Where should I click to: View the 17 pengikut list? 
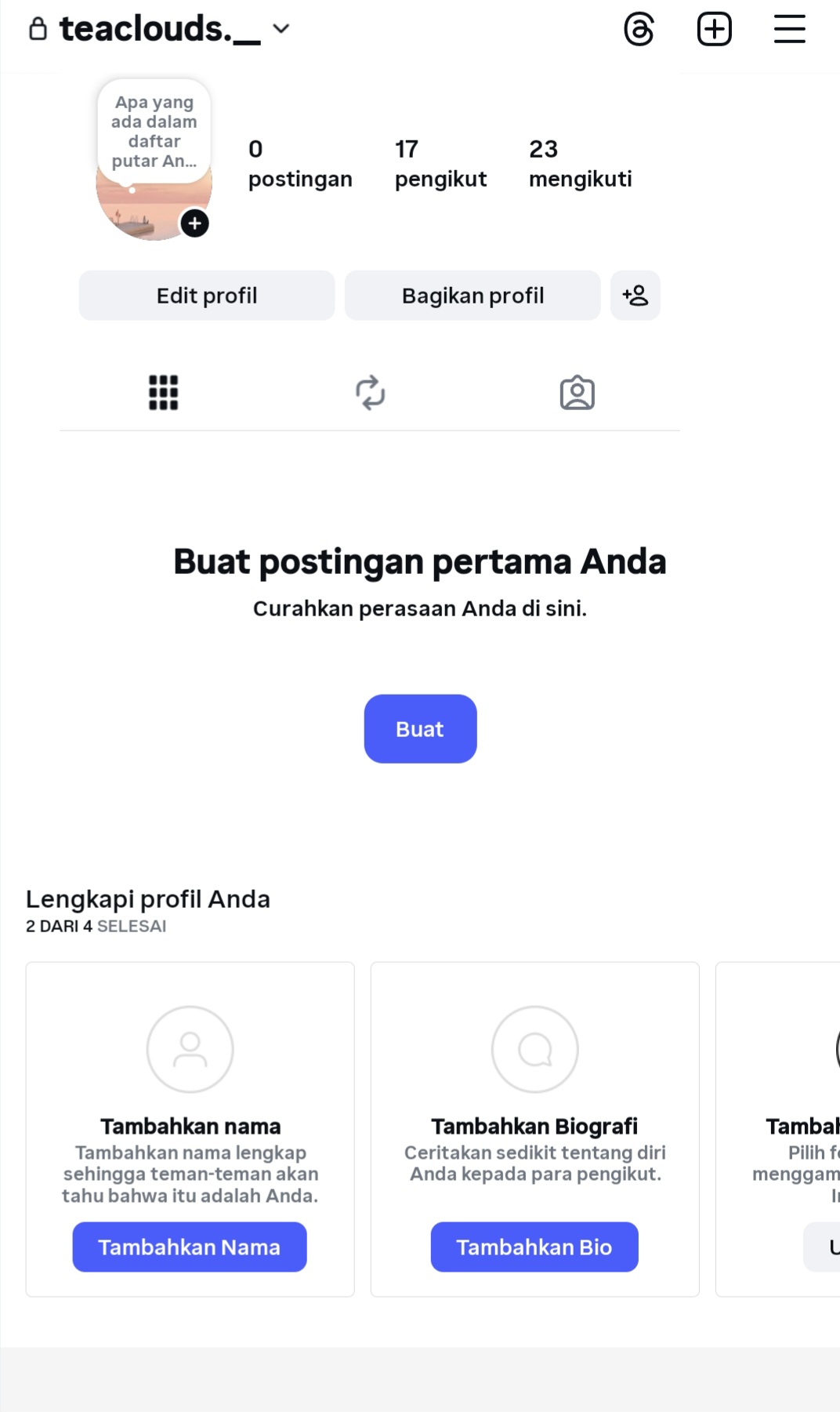click(440, 163)
